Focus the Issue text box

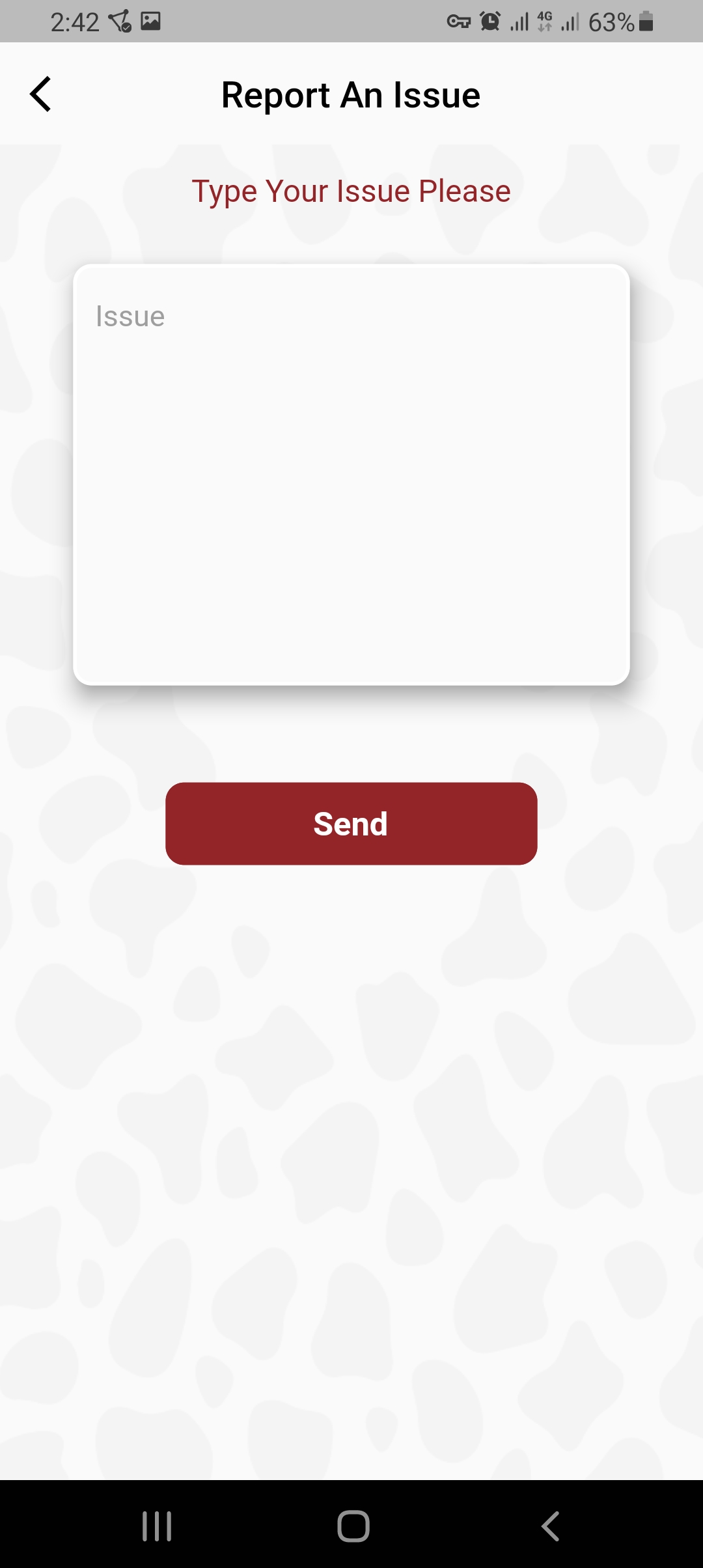(351, 475)
